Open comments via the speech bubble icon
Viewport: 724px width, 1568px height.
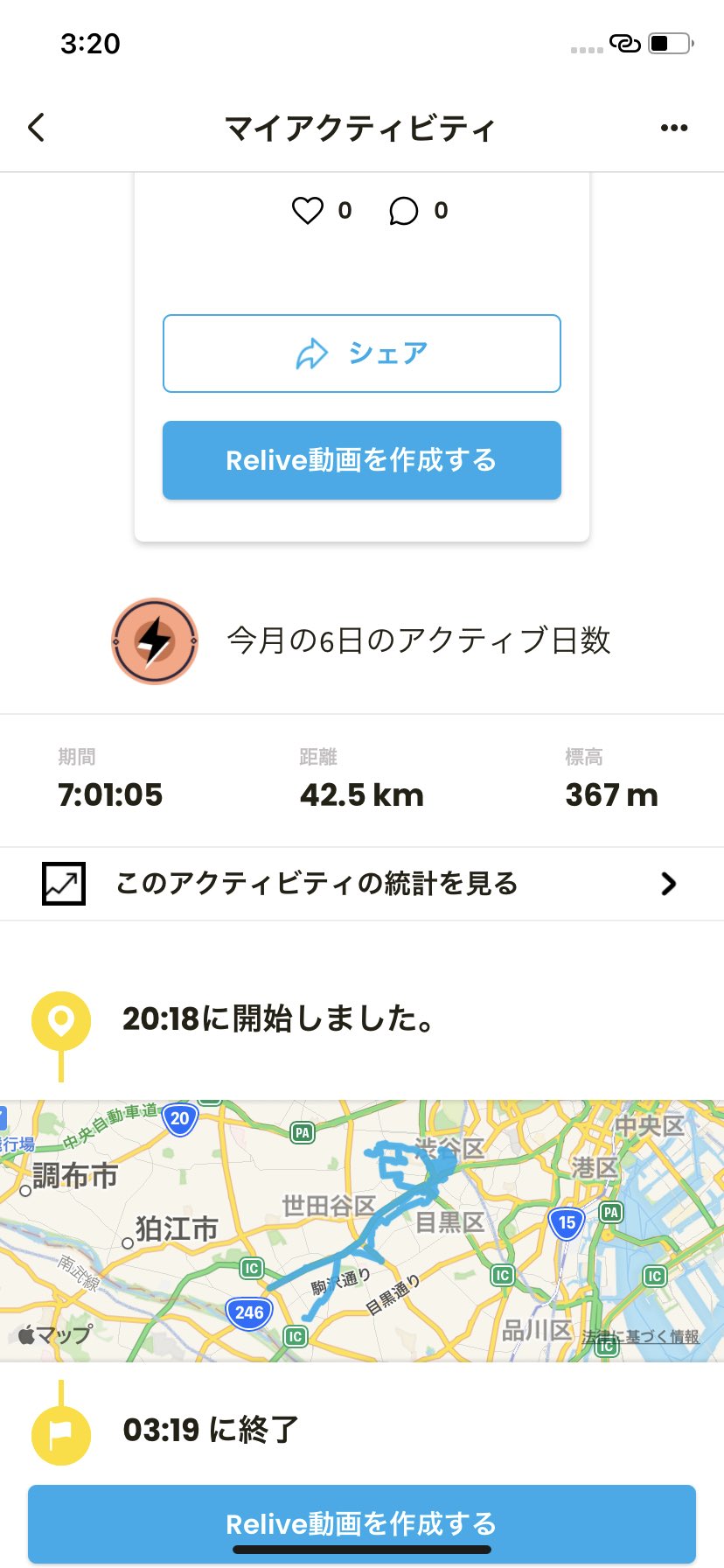pos(403,211)
